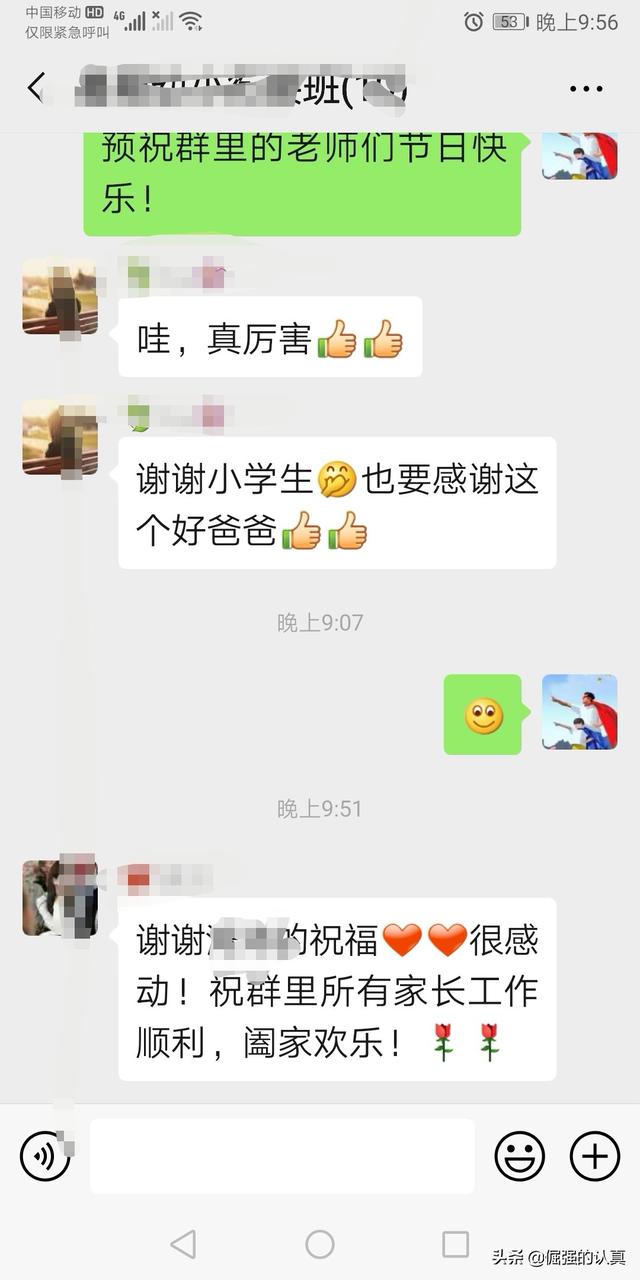This screenshot has width=640, height=1280.
Task: Tap the system navigation back button
Action: pos(183,1244)
